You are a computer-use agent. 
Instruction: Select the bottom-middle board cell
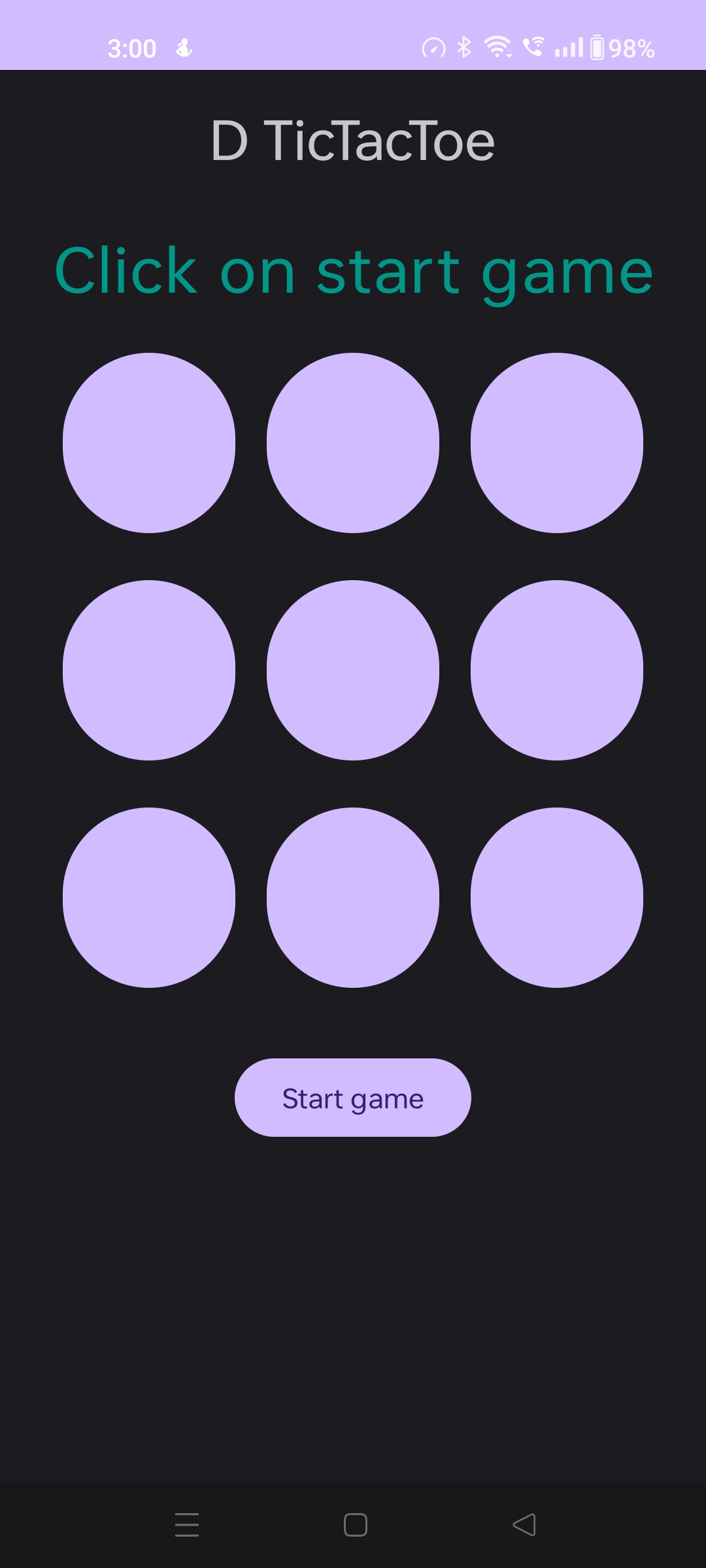click(x=353, y=898)
